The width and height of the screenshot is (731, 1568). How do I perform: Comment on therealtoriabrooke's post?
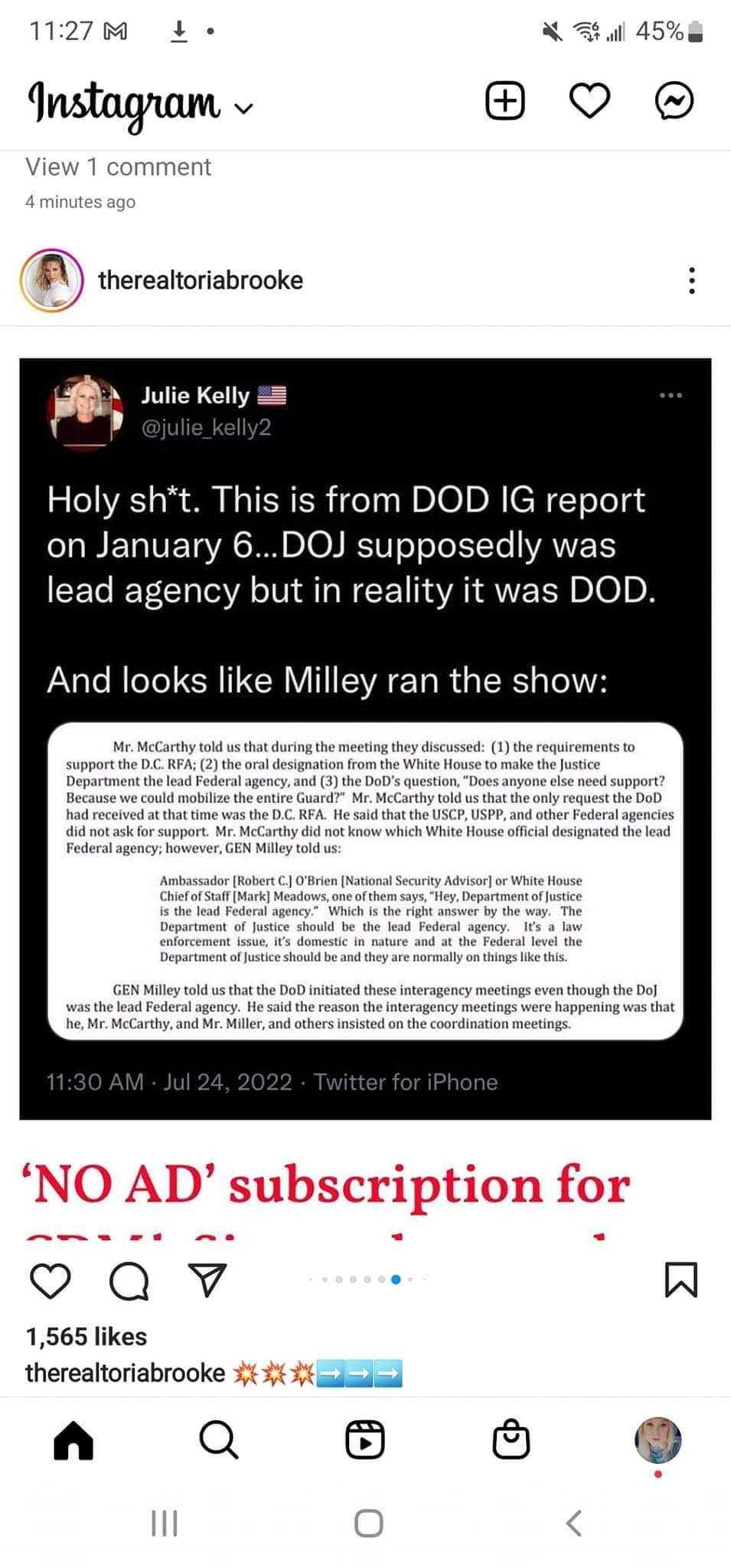tap(129, 1281)
